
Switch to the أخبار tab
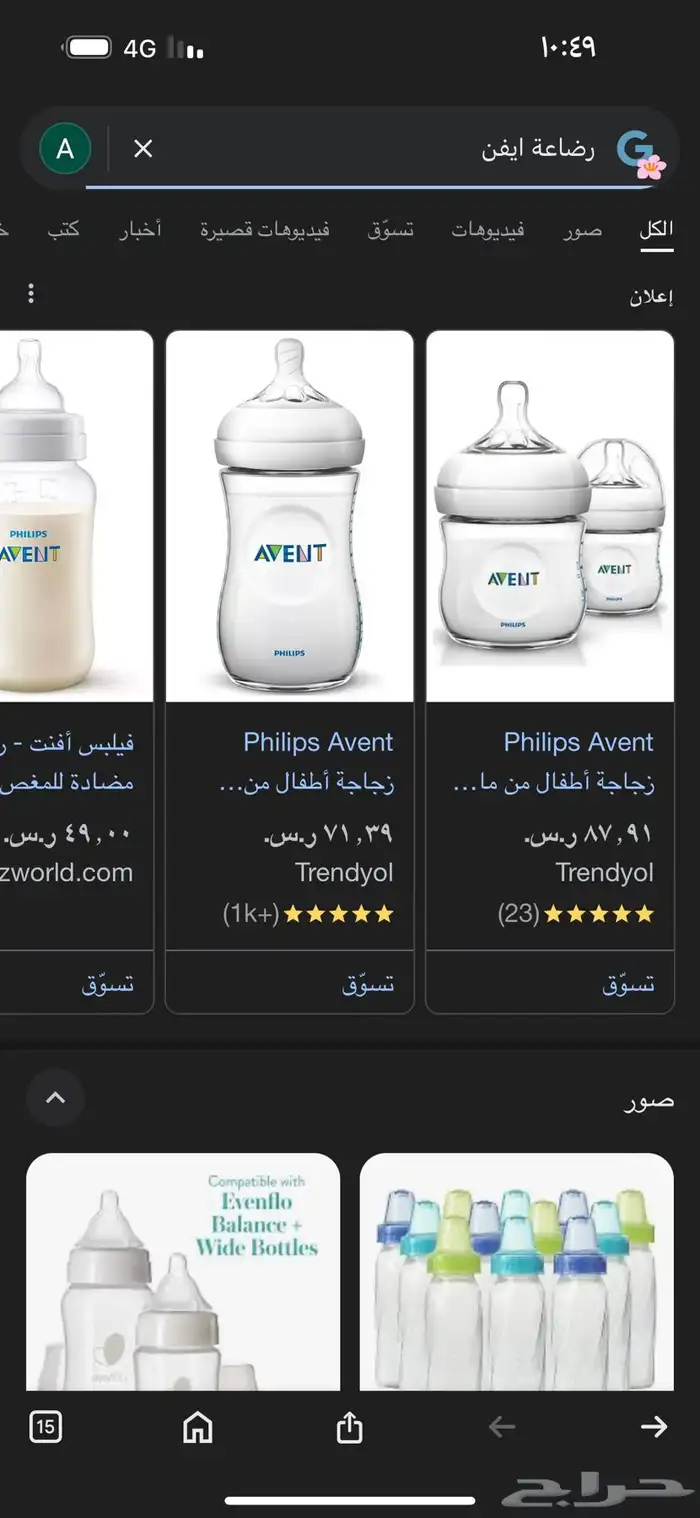pos(140,230)
